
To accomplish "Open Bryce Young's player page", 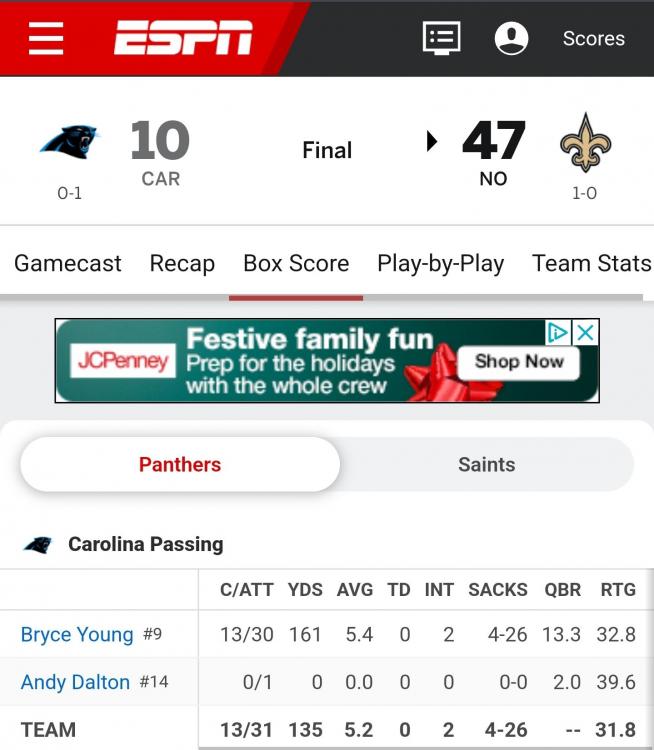I will tap(77, 634).
